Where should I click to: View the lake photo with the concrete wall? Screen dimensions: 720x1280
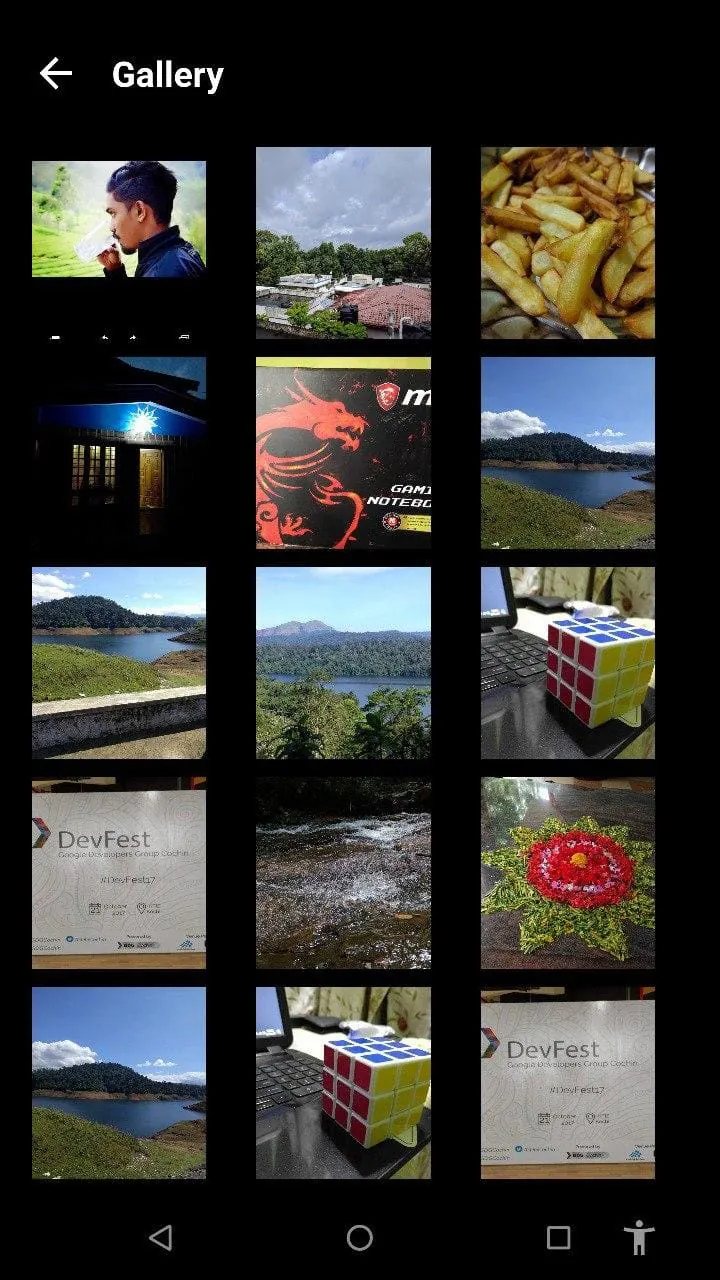(119, 662)
